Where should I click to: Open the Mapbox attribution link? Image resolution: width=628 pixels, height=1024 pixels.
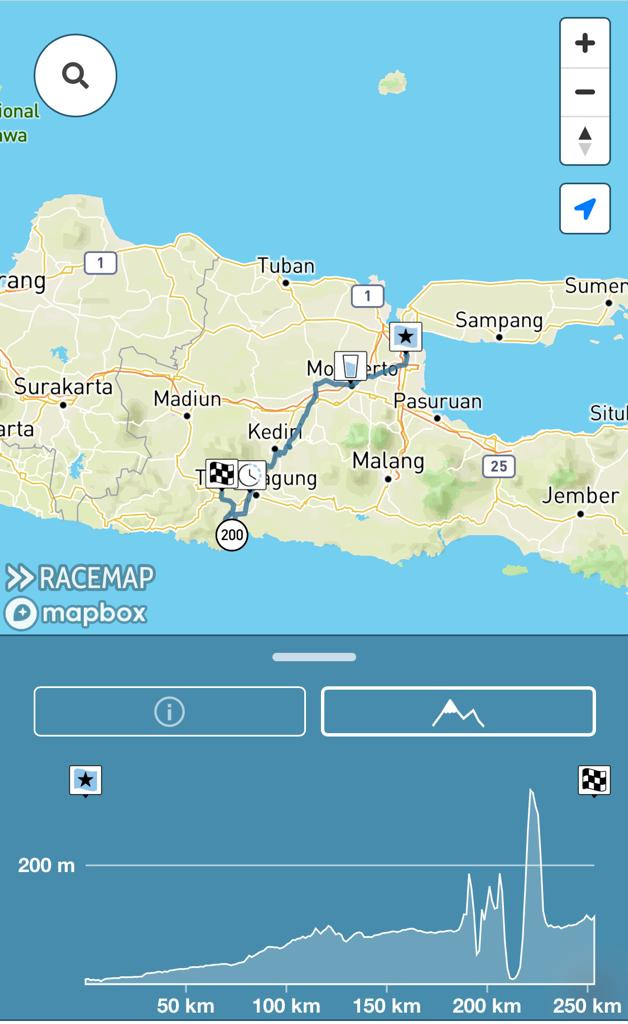(77, 613)
